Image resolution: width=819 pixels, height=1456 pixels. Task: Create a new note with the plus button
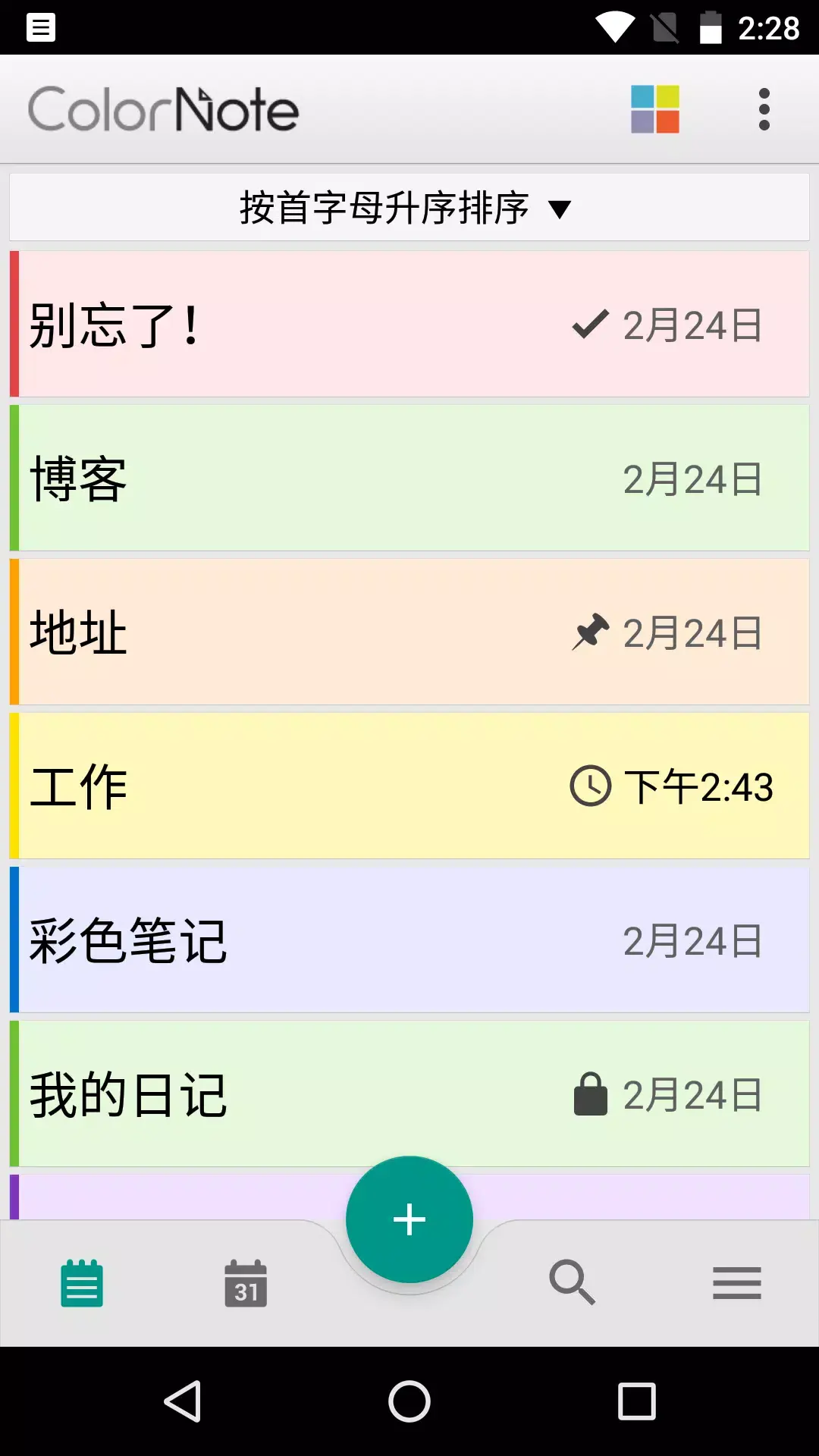409,1219
